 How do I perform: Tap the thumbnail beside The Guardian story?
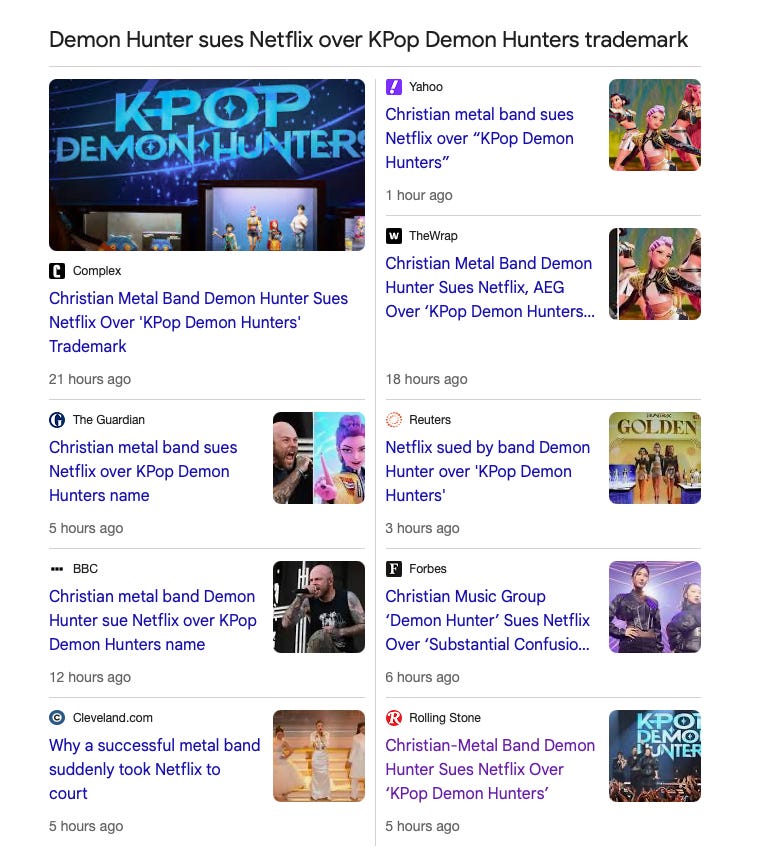(x=319, y=458)
